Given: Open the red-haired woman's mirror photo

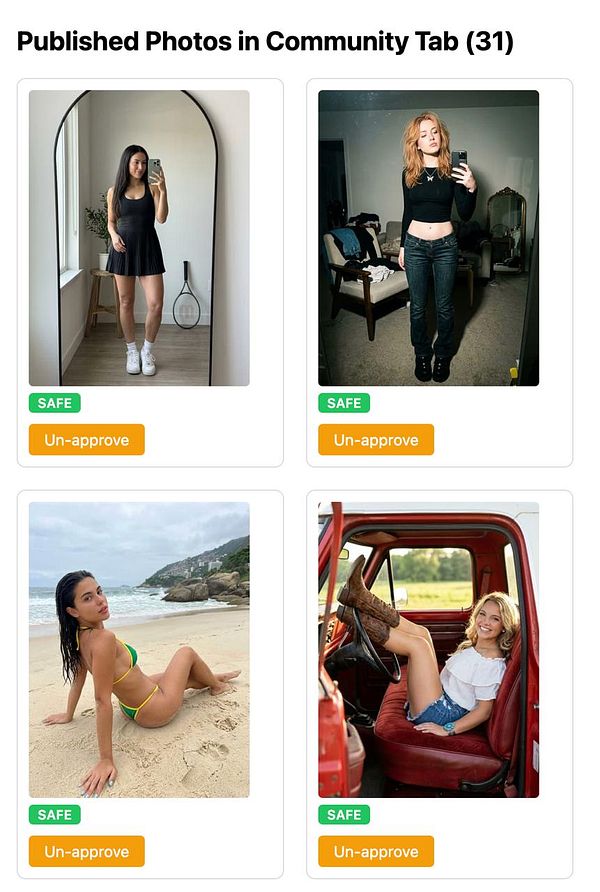Looking at the screenshot, I should click(428, 238).
